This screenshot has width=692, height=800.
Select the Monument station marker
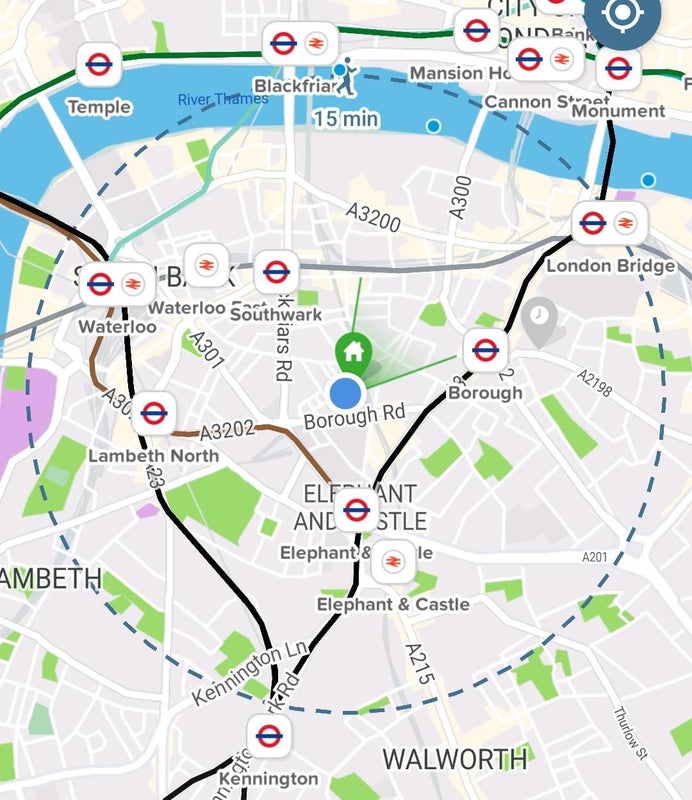[618, 69]
